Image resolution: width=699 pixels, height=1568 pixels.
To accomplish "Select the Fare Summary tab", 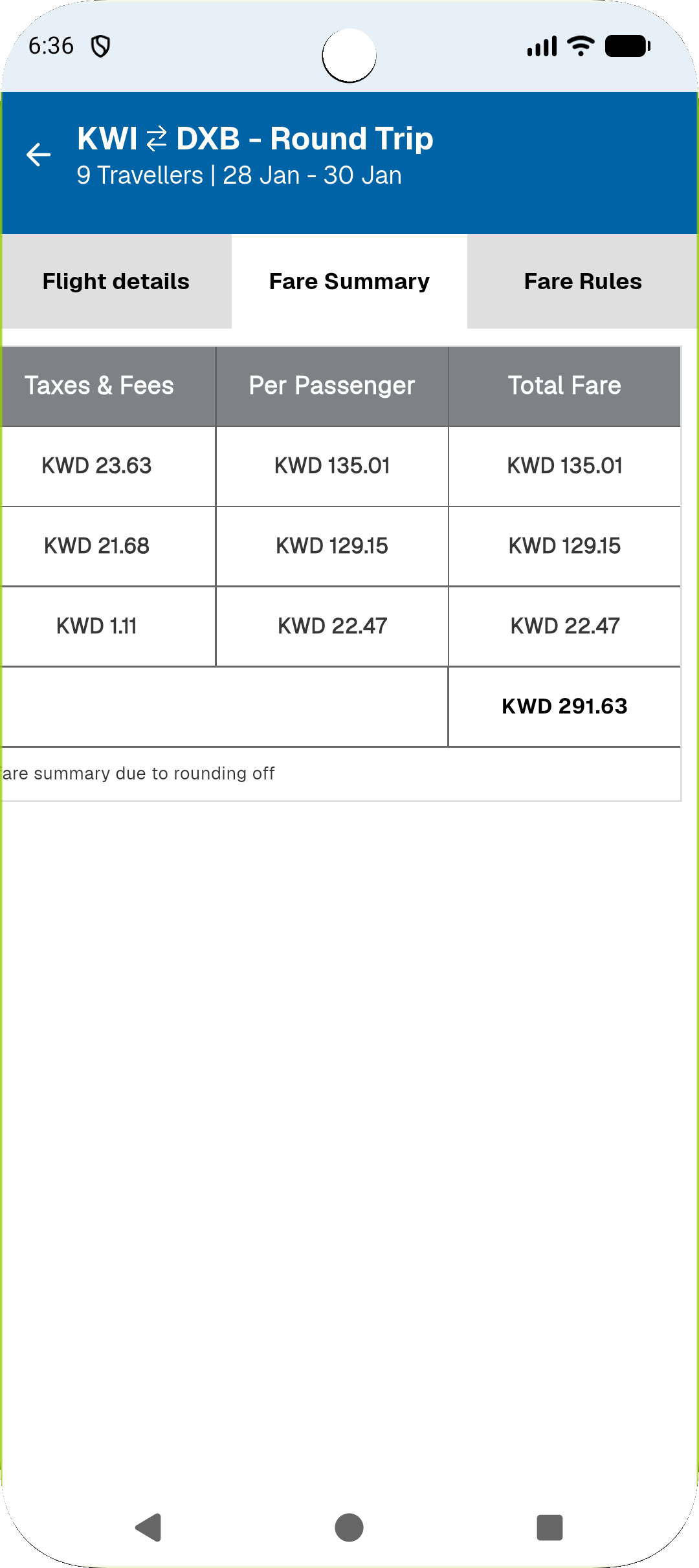I will pos(349,281).
